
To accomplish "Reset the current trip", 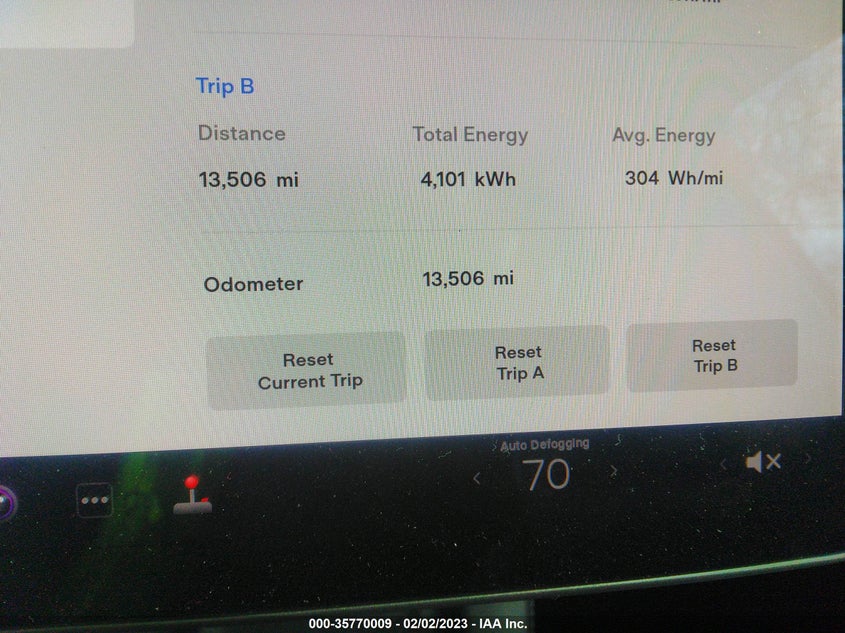I will 307,370.
